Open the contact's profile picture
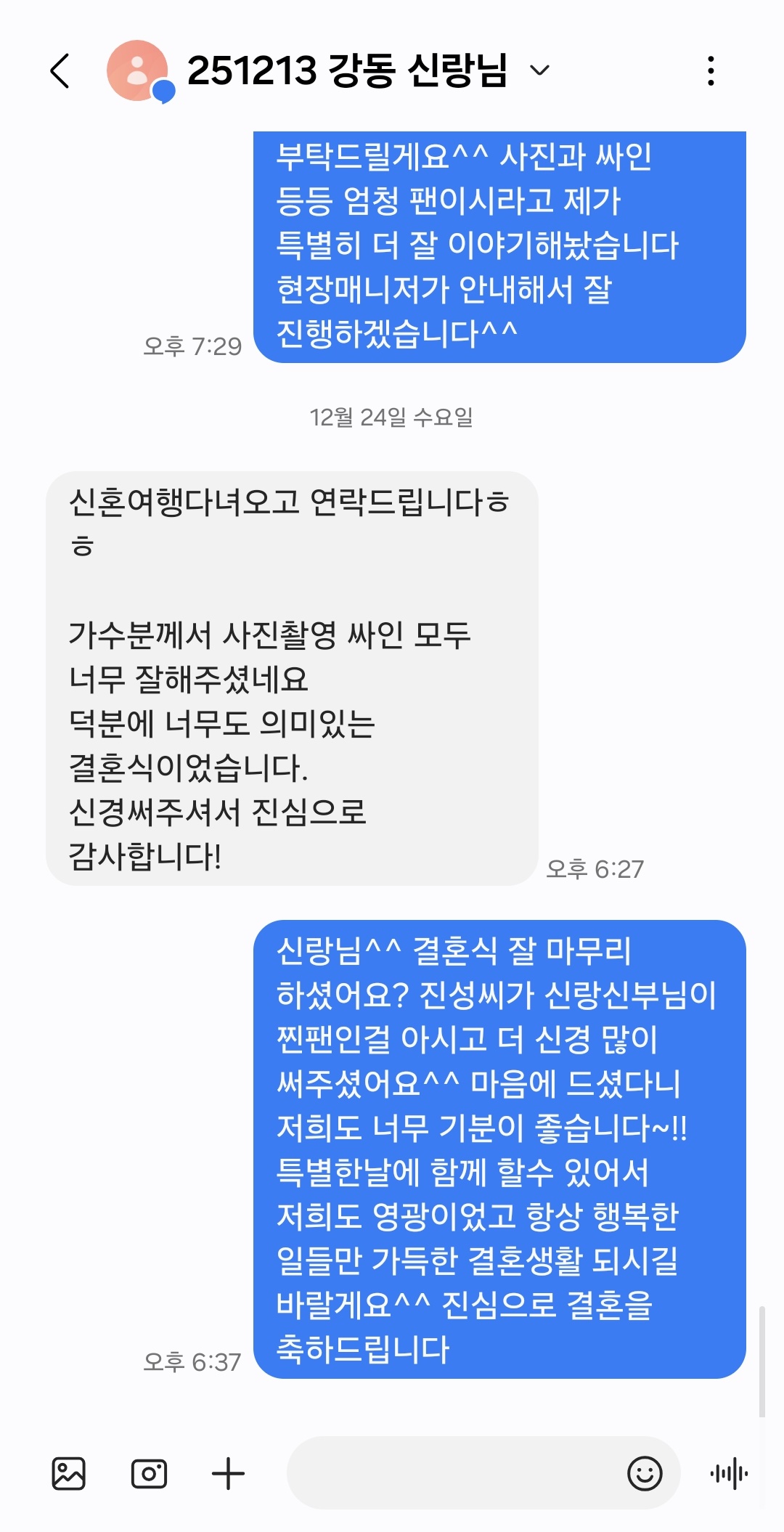The height and width of the screenshot is (1532, 784). point(138,71)
